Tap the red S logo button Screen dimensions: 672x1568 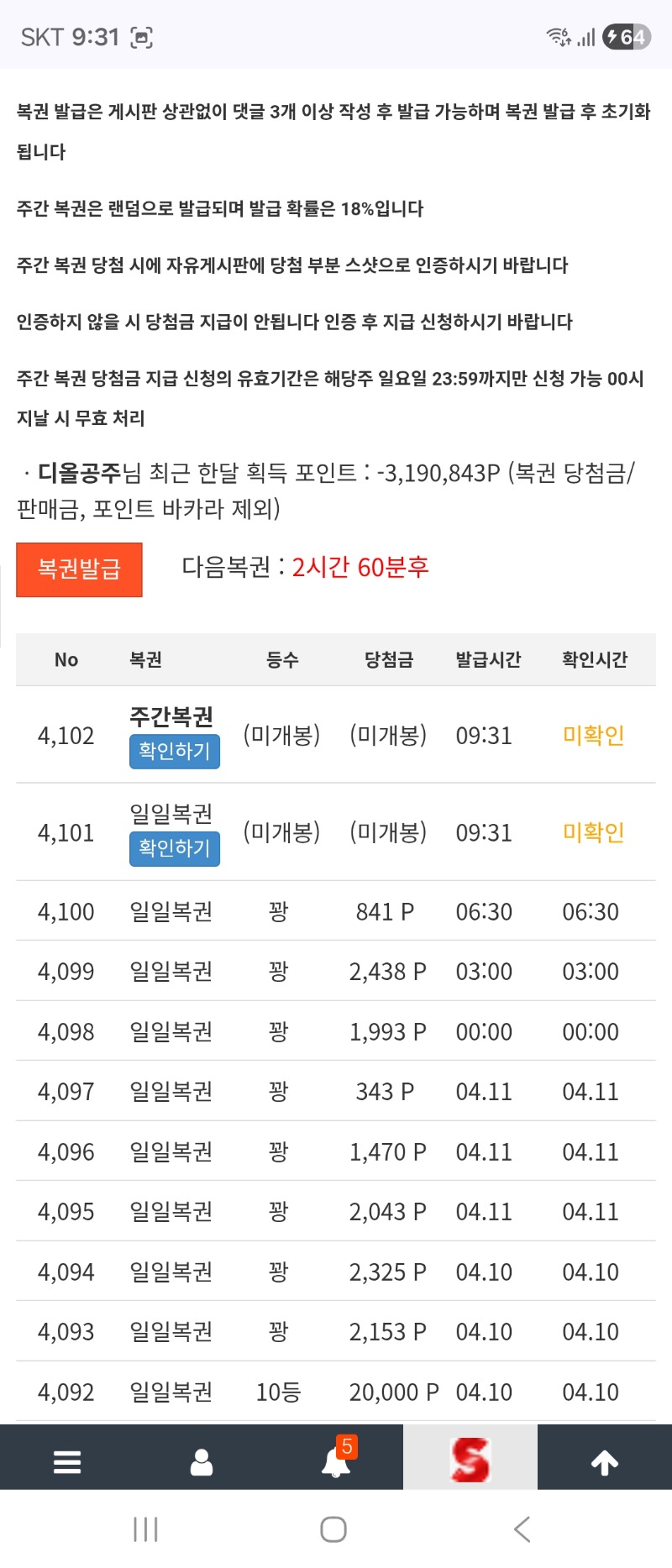coord(470,1460)
